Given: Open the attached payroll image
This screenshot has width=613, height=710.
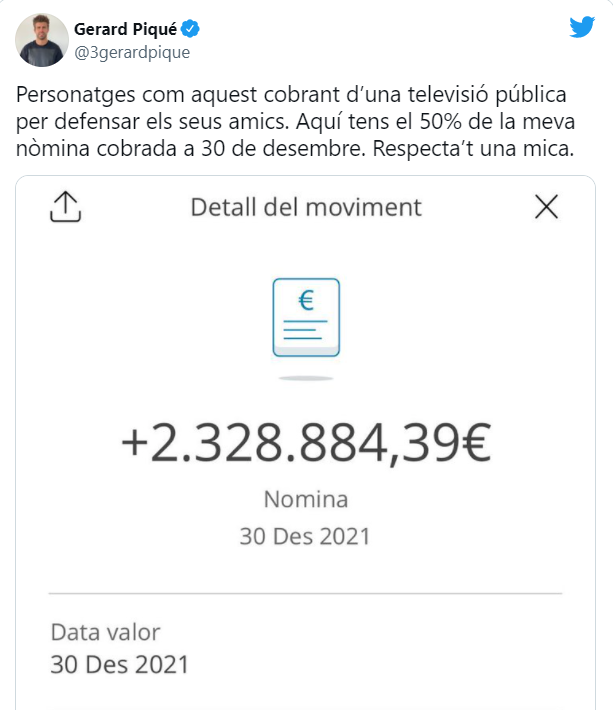Looking at the screenshot, I should (x=305, y=440).
